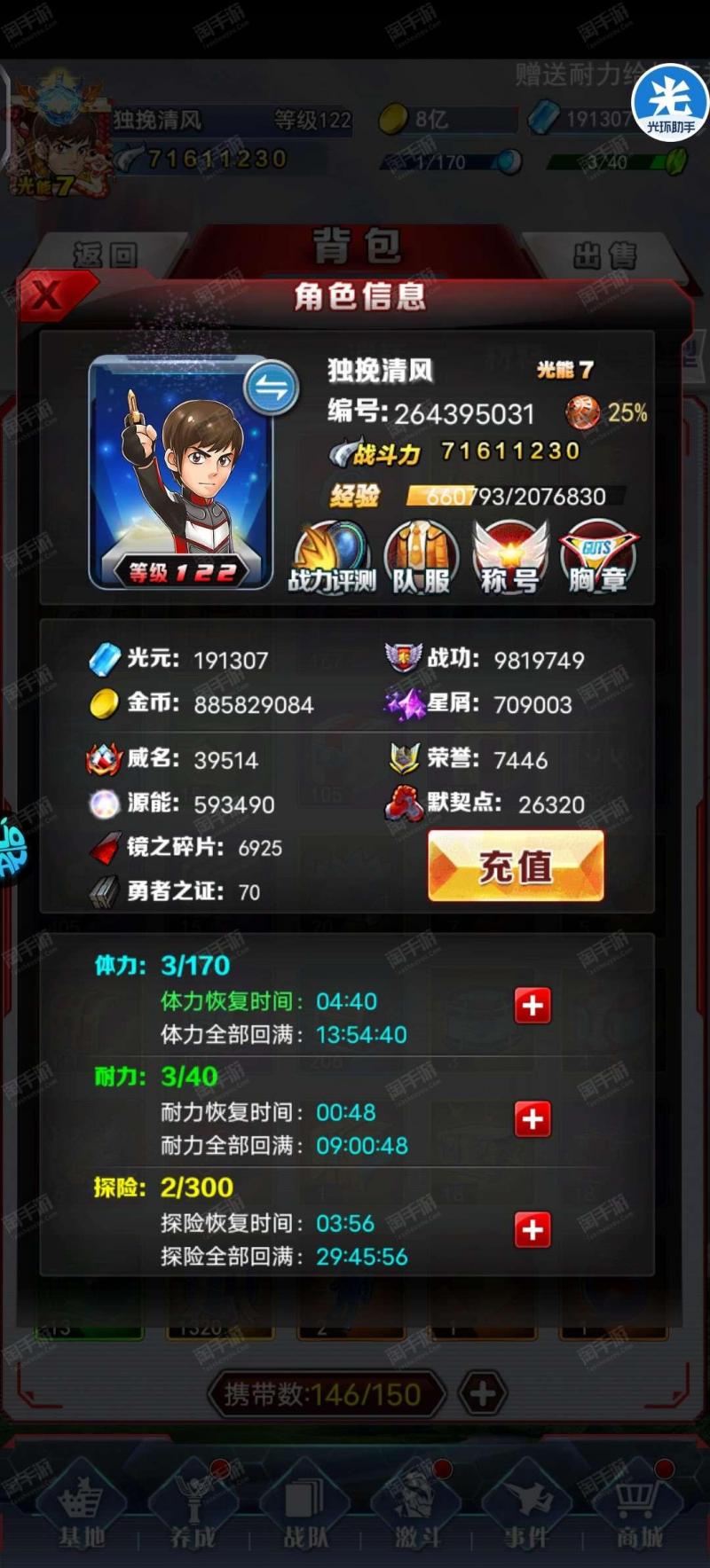Screen dimensions: 710x1568
Task: Tap the avatar swap arrows icon
Action: click(x=271, y=388)
